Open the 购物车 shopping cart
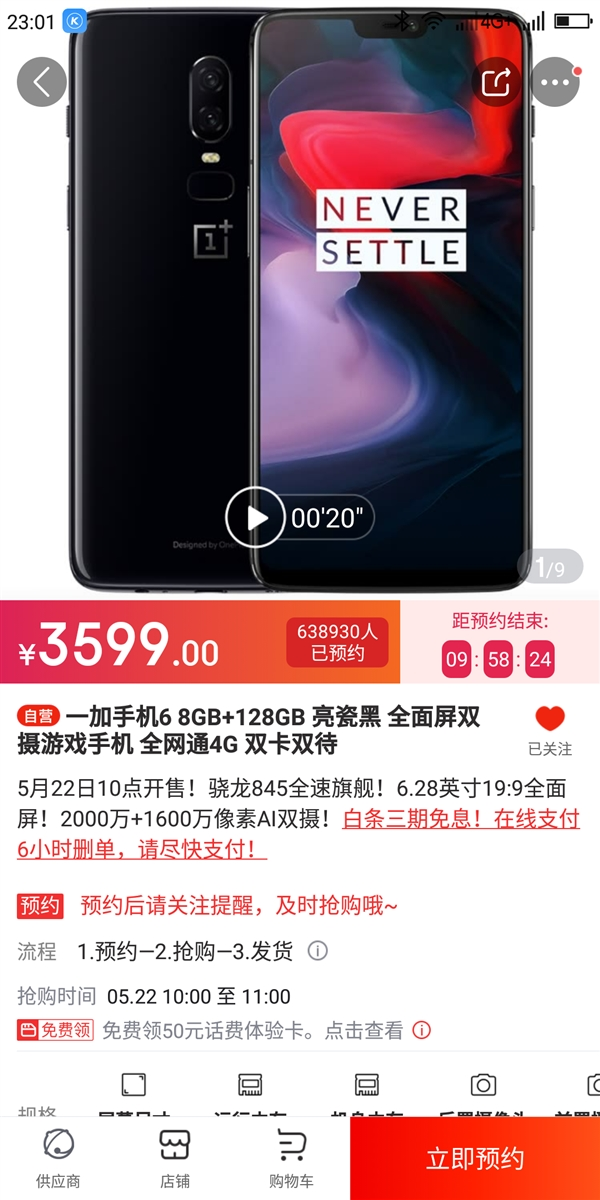The height and width of the screenshot is (1200, 600). click(291, 1158)
